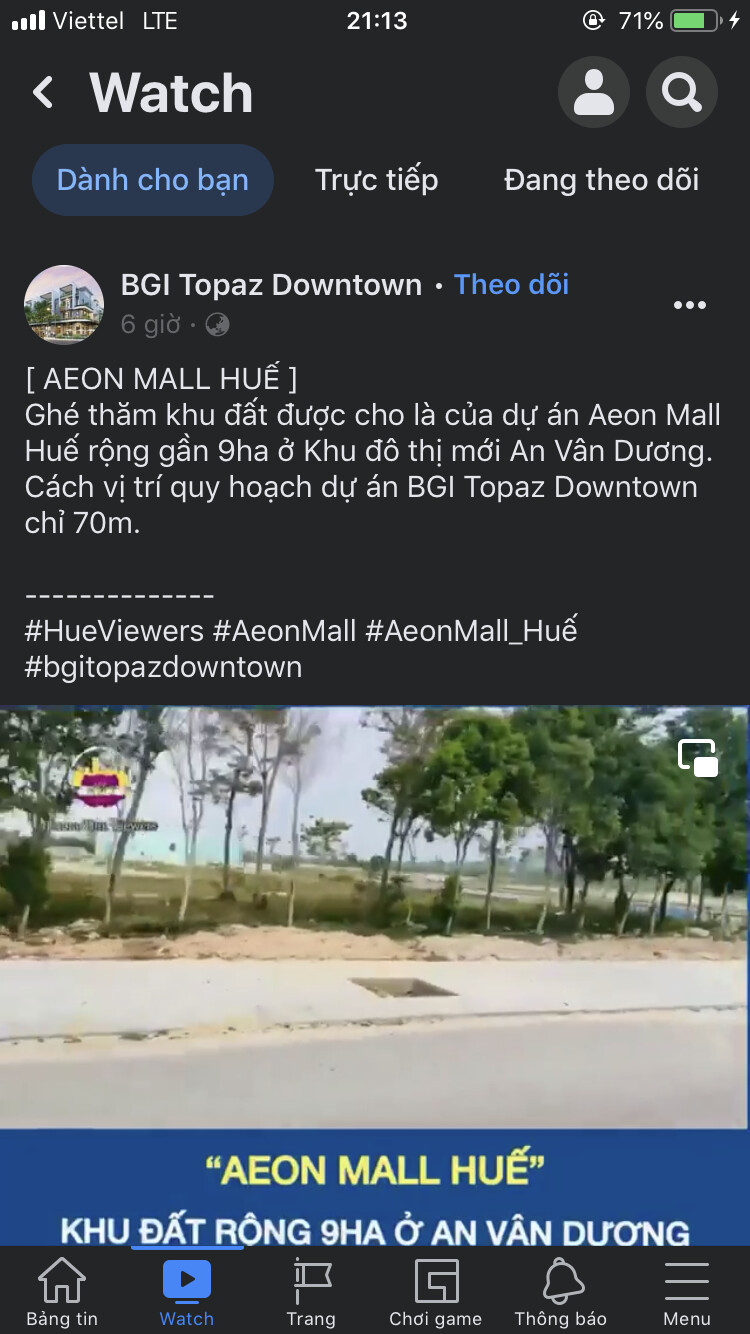Screen dimensions: 750x1334
Task: Select the Dành cho bạn tab
Action: (152, 180)
